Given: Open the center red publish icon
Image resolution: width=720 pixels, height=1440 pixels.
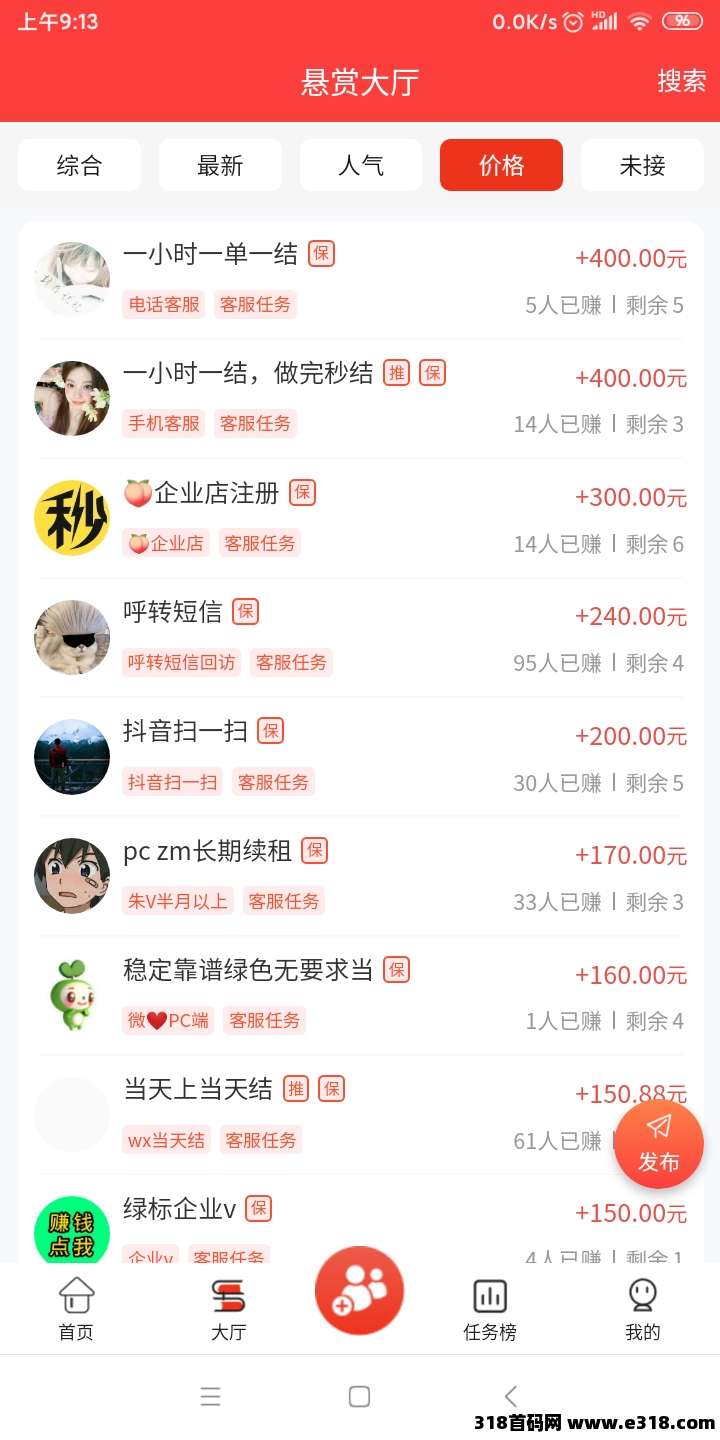Looking at the screenshot, I should (360, 1290).
